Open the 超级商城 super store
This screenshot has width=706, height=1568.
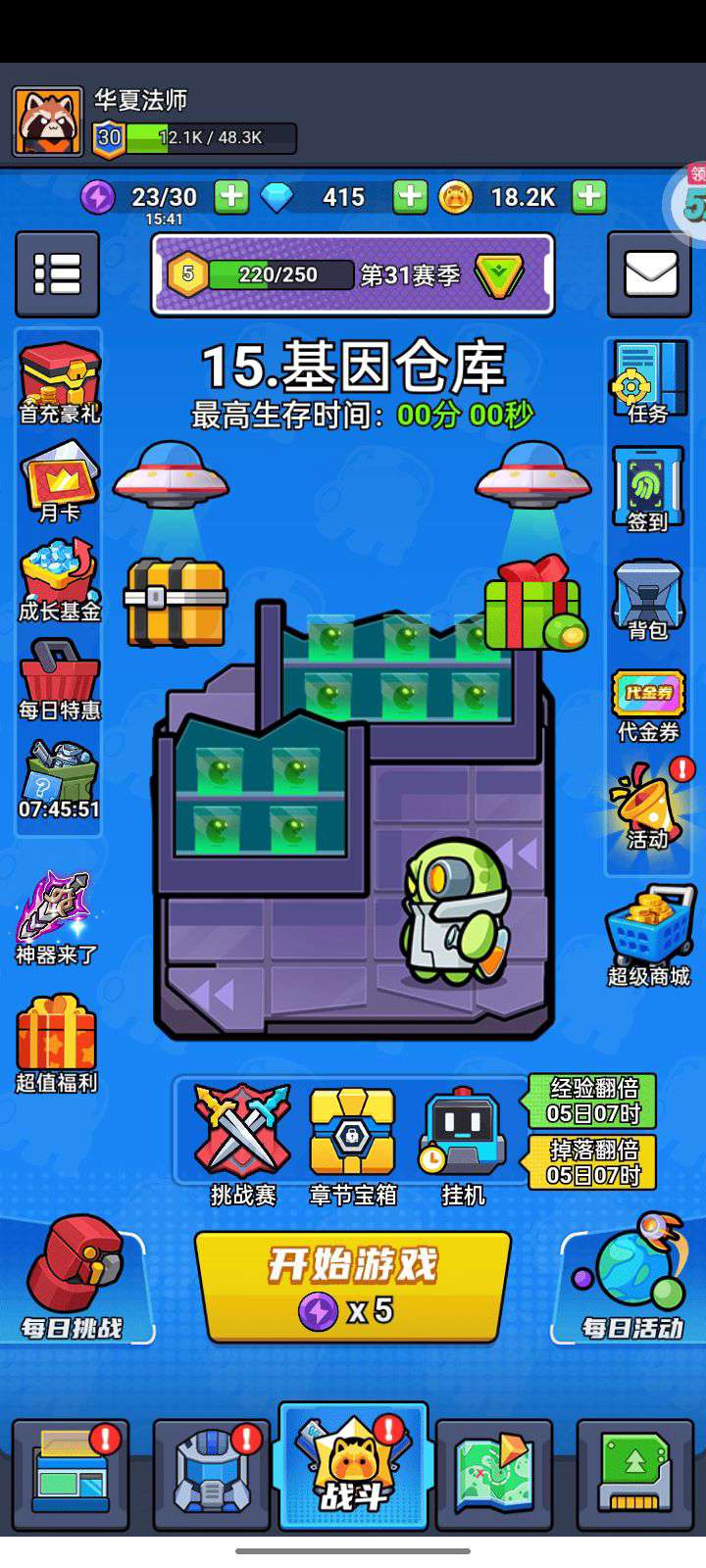point(648,936)
